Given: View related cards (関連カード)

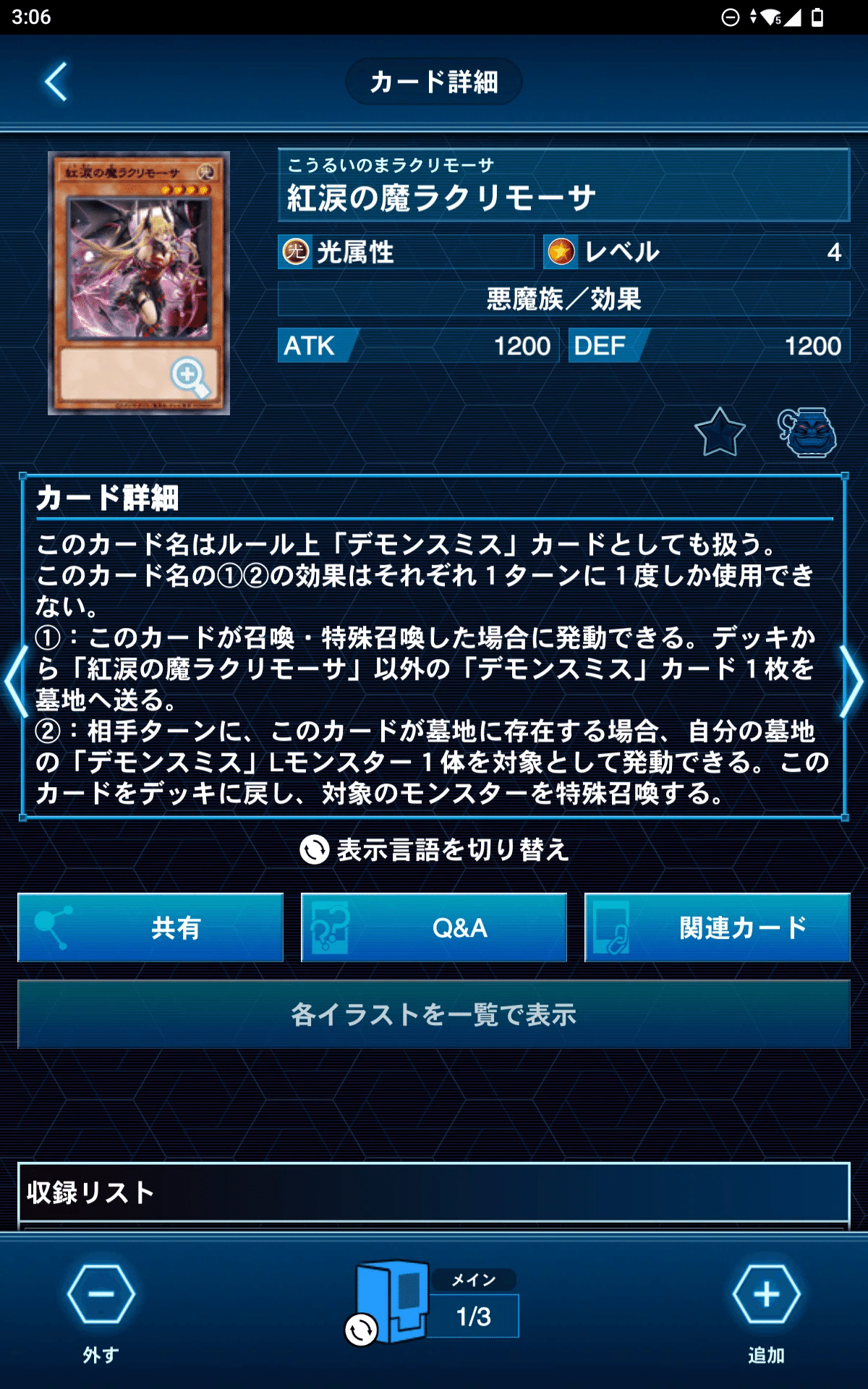Looking at the screenshot, I should coord(718,927).
